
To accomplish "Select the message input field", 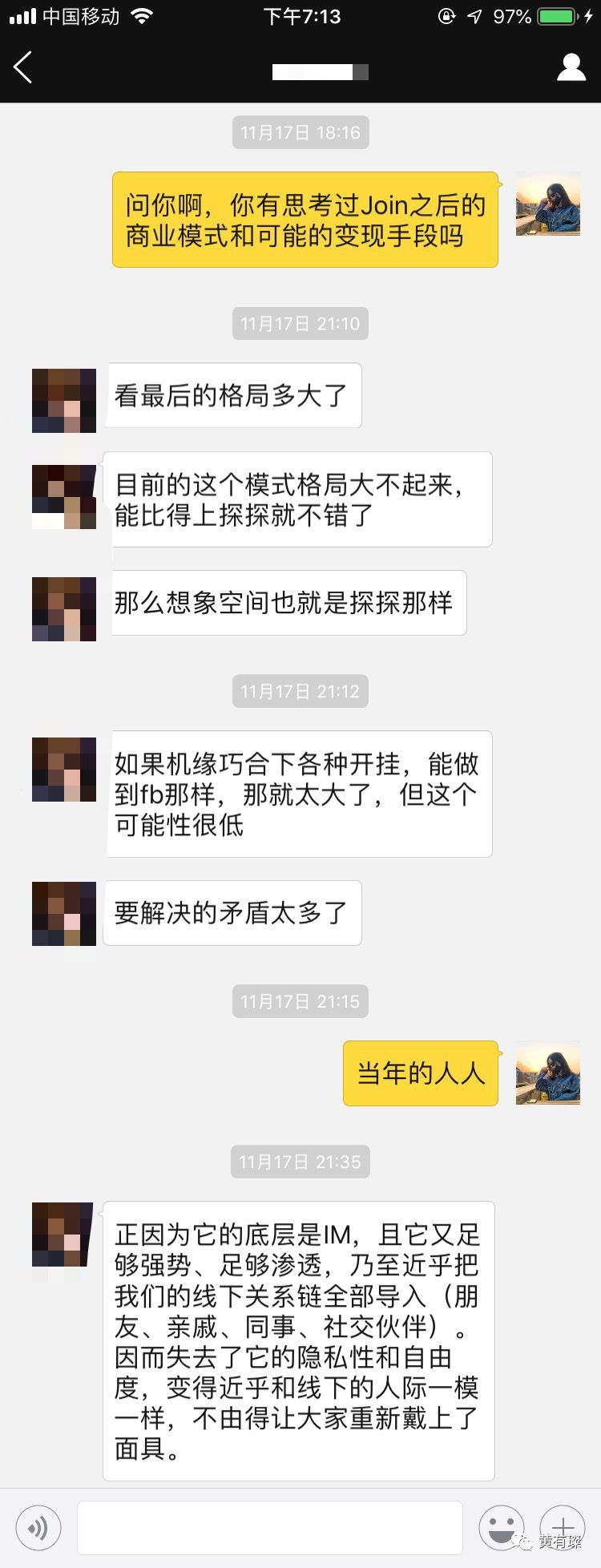I will (x=269, y=1527).
